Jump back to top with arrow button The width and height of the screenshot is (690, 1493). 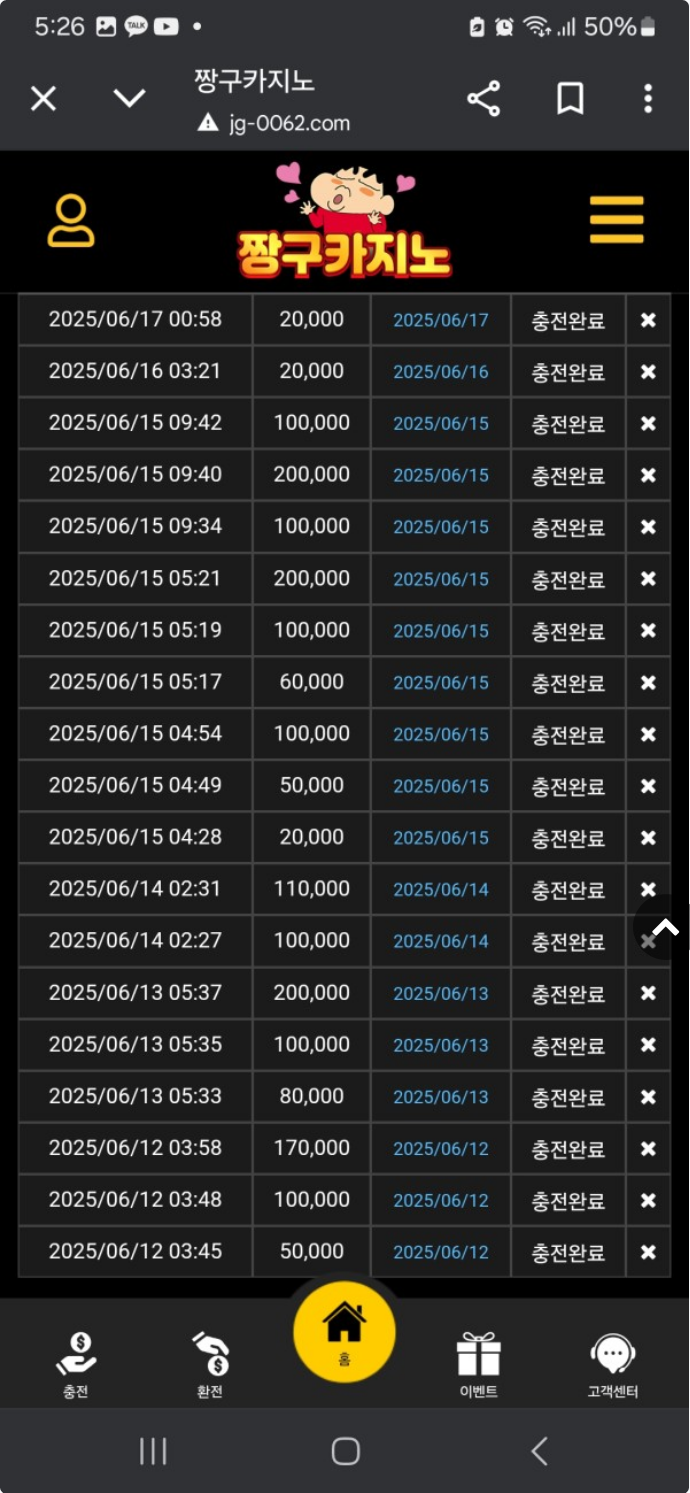point(665,928)
